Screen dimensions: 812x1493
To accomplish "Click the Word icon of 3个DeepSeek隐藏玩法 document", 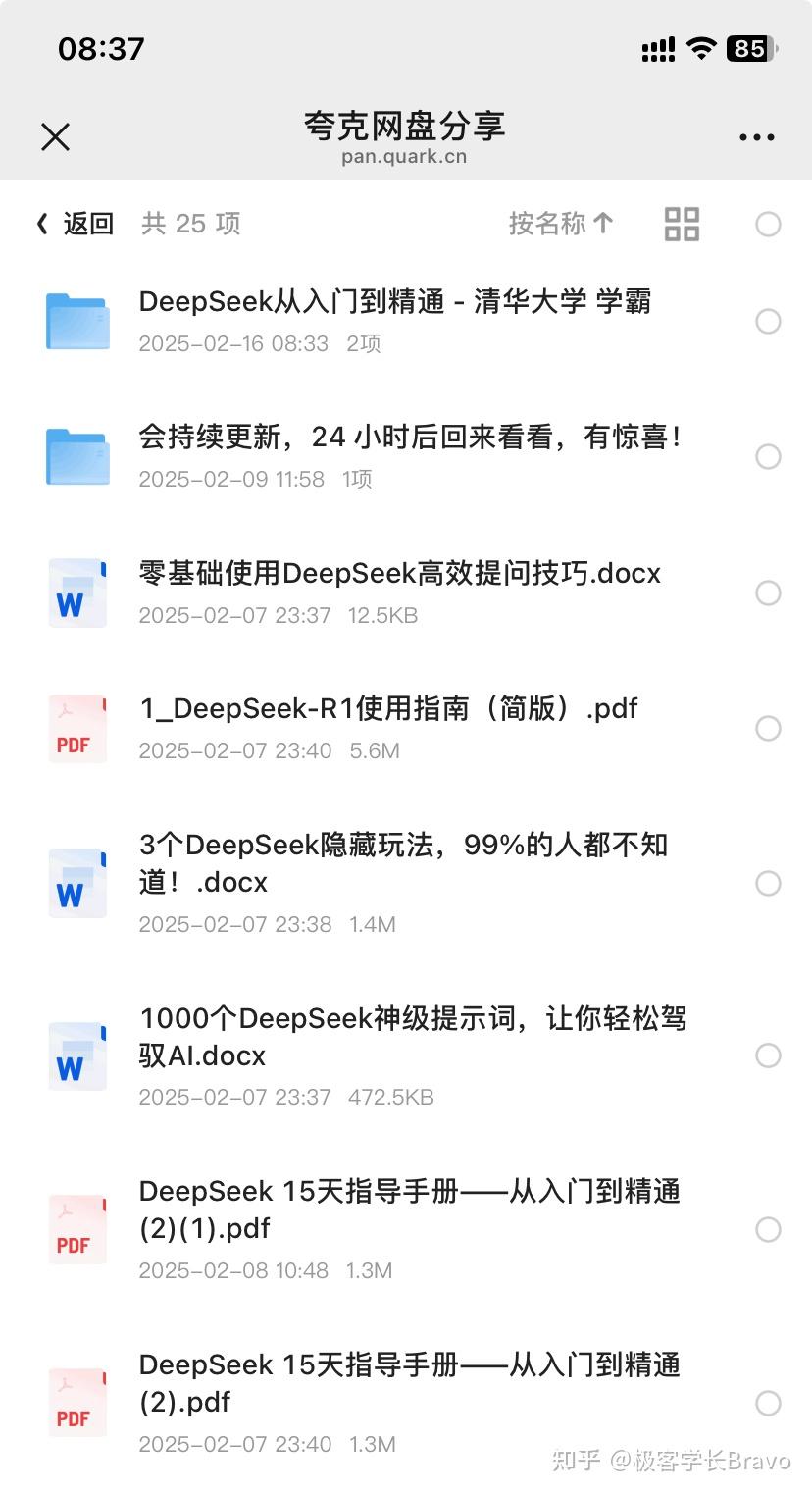I will click(77, 883).
